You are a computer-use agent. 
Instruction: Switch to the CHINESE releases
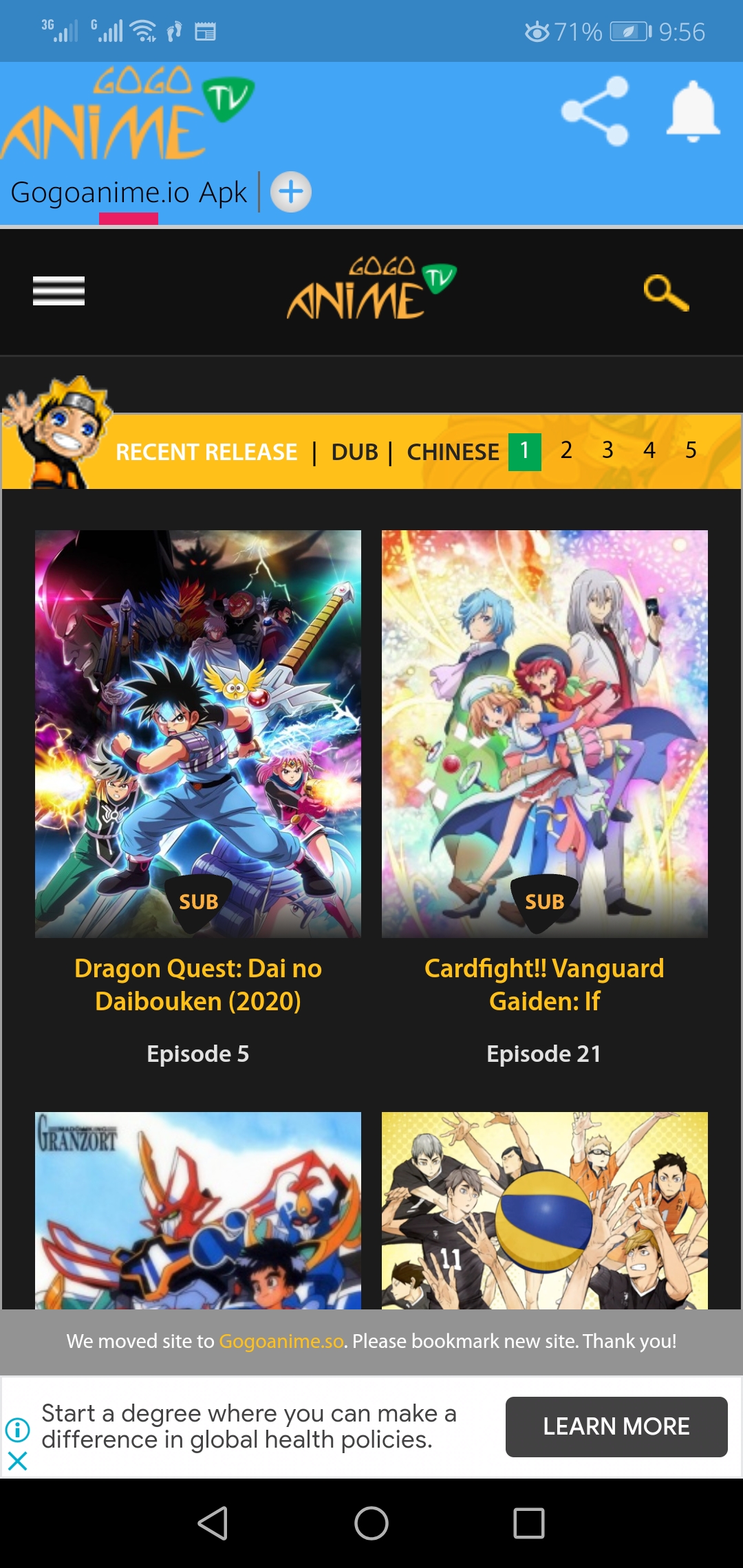click(453, 452)
